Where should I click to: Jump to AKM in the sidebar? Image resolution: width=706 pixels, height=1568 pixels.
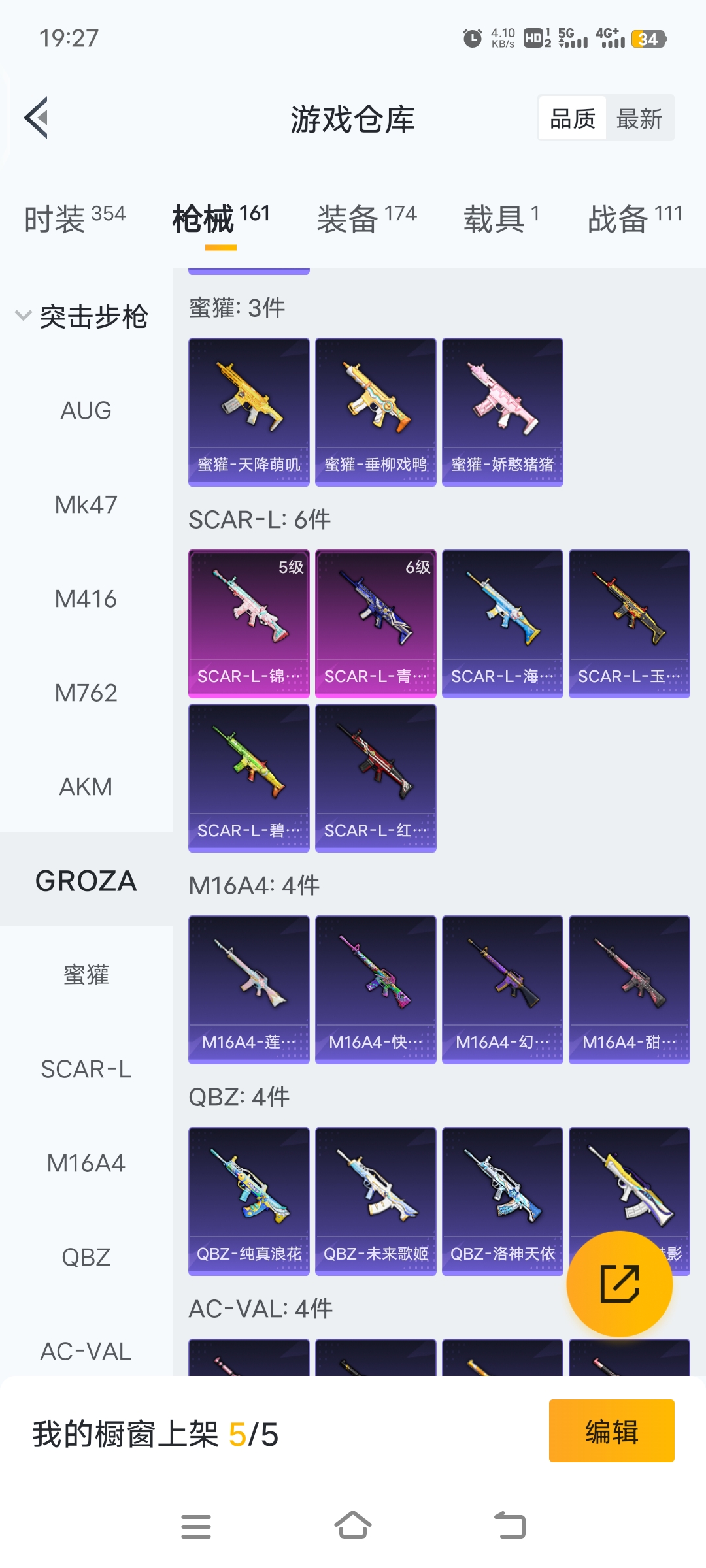(x=86, y=787)
